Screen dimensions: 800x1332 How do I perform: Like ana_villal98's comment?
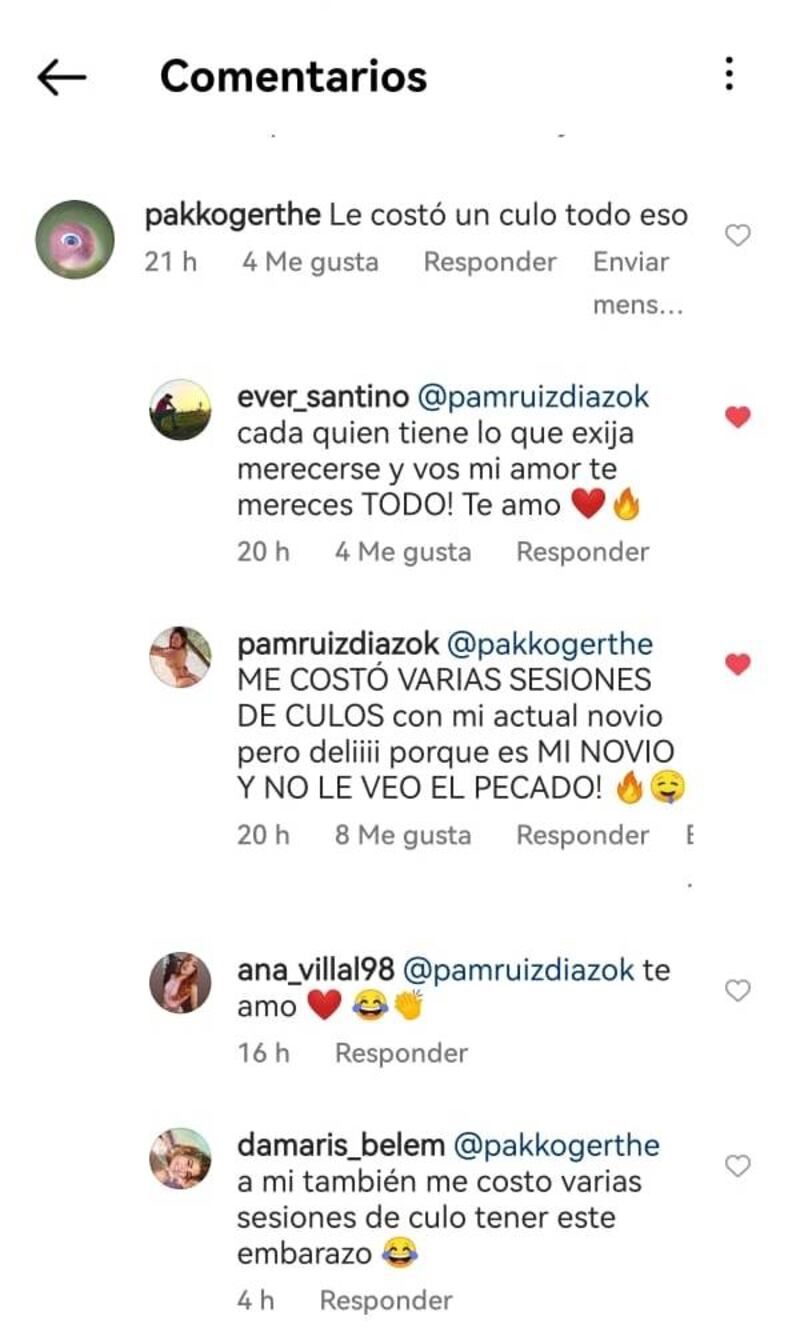tap(737, 991)
